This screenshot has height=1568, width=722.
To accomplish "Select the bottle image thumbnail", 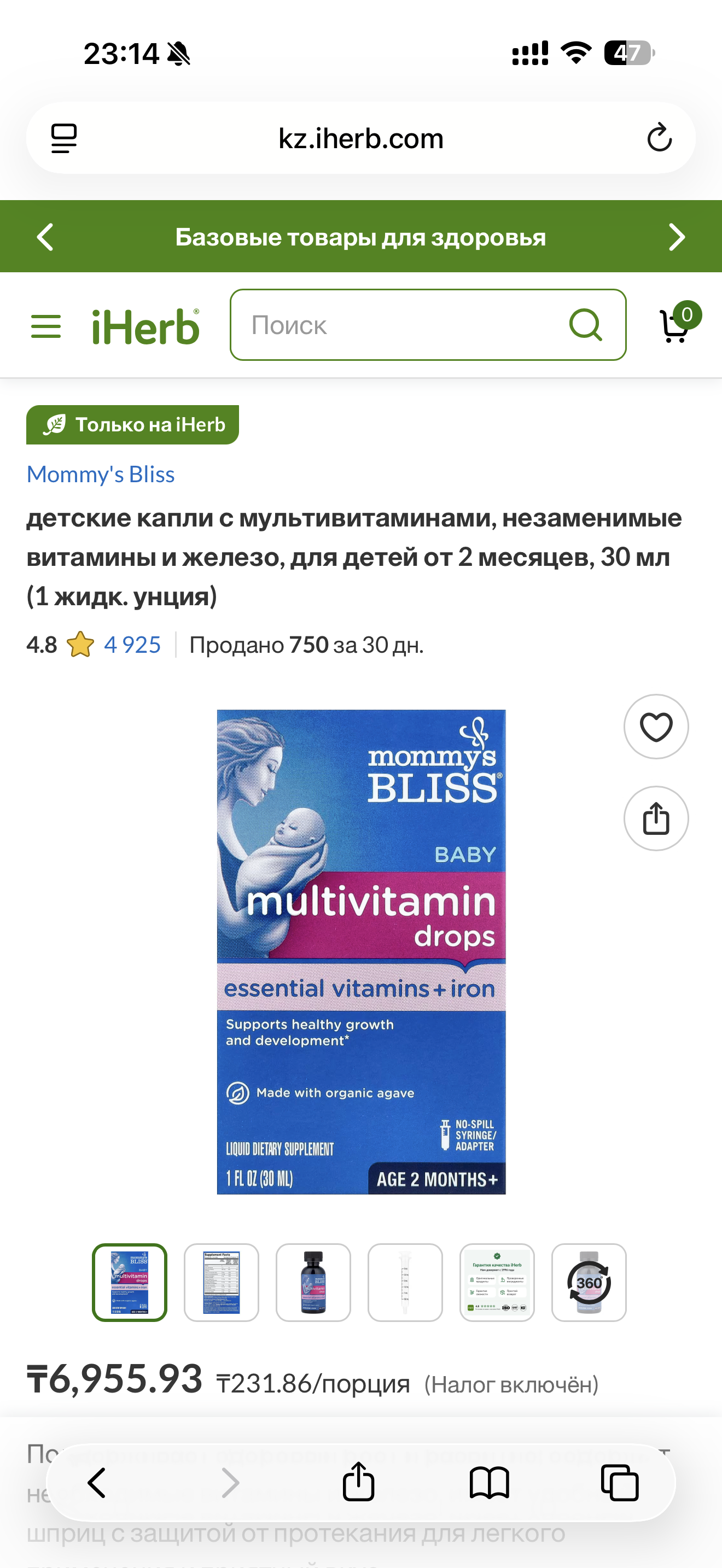I will (x=313, y=1283).
